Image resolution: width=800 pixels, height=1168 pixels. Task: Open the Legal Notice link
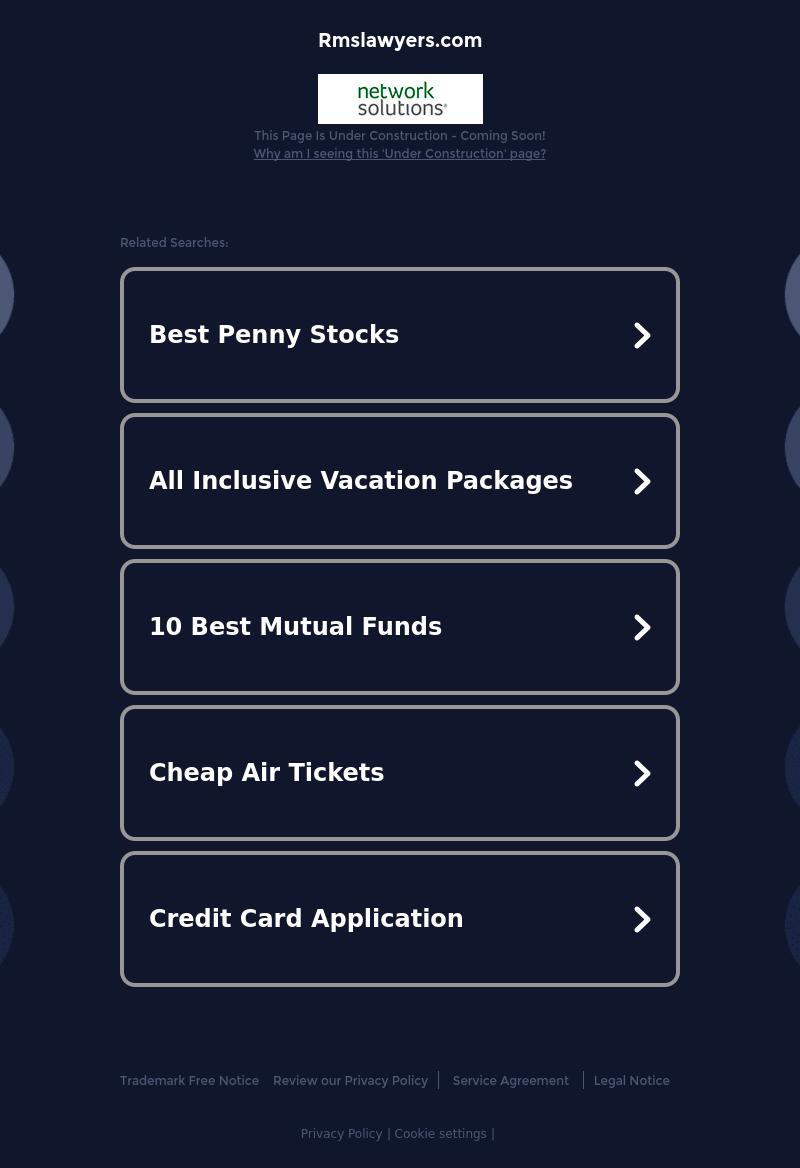click(631, 1081)
